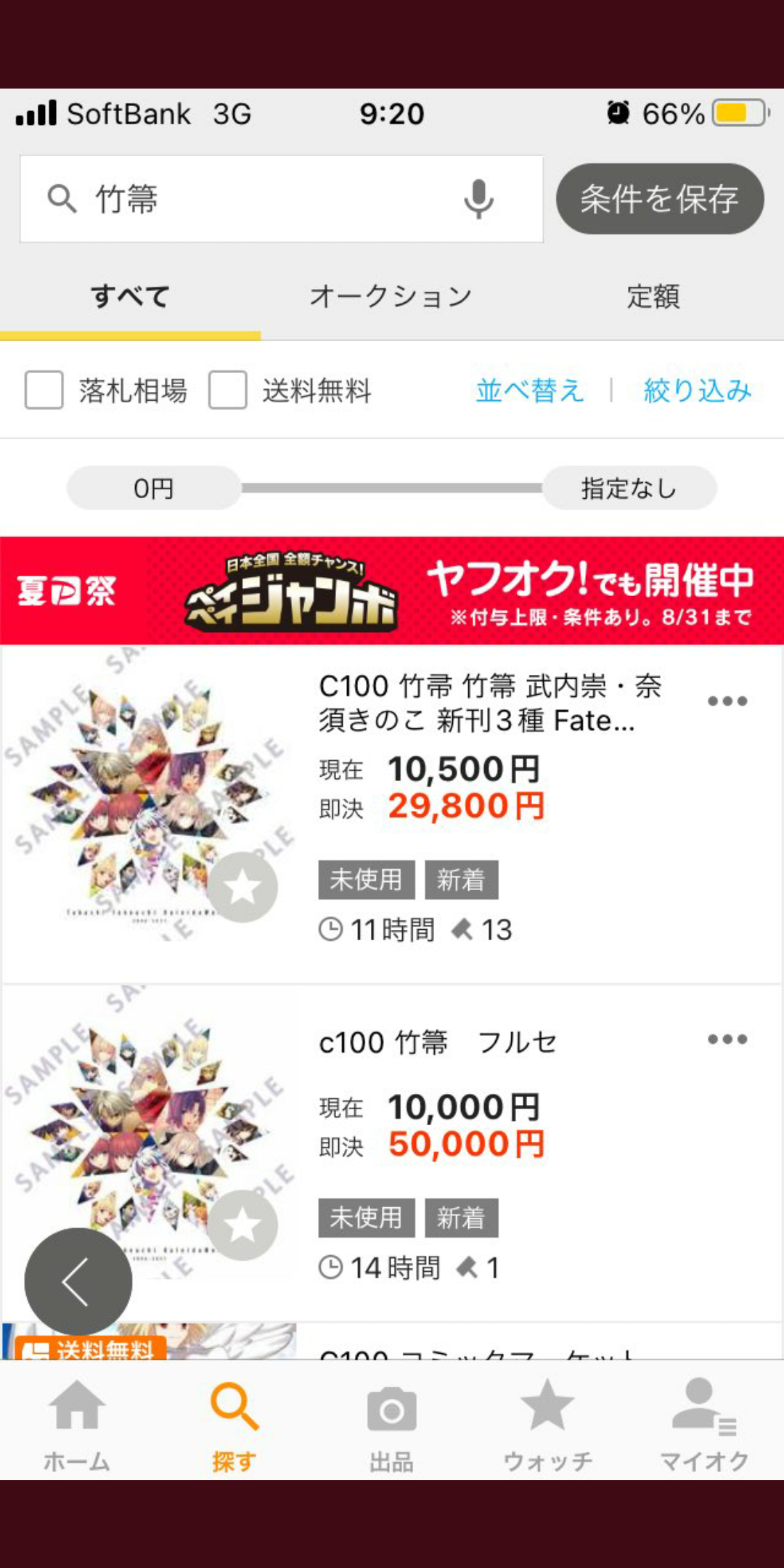Switch to the オークション tab
This screenshot has height=1568, width=784.
tap(391, 296)
